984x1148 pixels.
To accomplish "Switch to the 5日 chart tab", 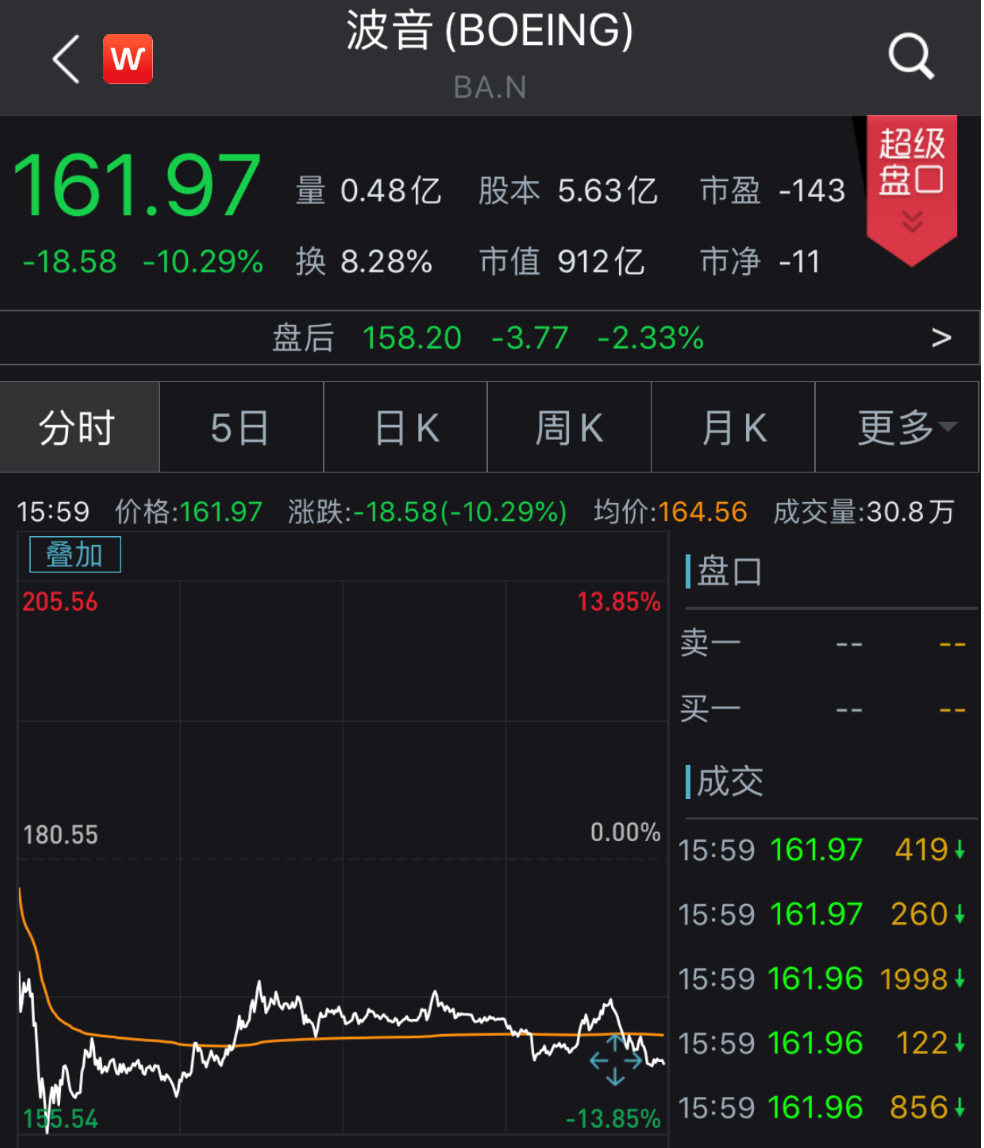I will tap(241, 428).
